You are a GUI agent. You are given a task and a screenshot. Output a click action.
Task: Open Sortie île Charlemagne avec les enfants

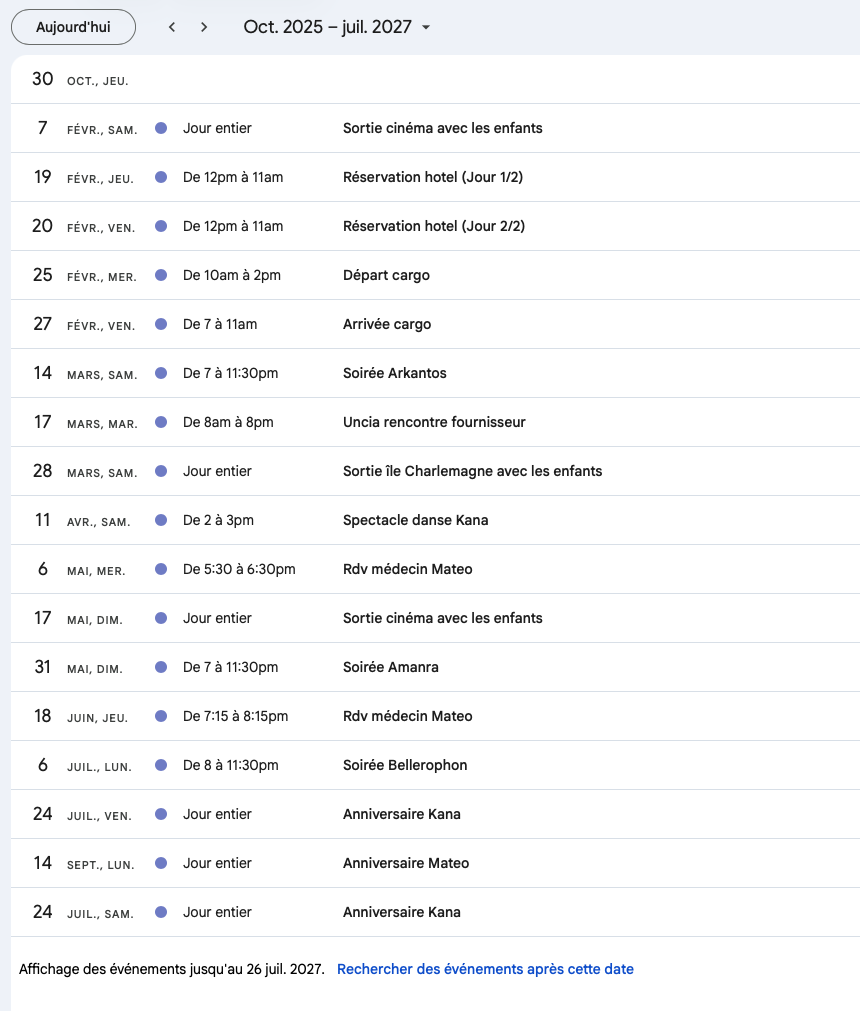tap(435, 471)
